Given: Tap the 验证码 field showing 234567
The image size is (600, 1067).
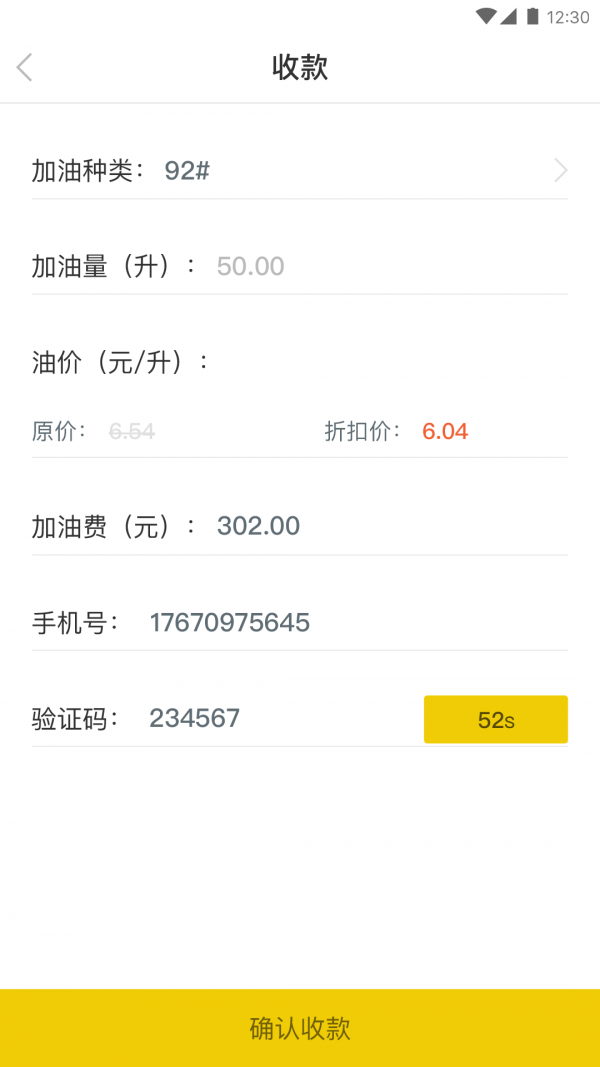Looking at the screenshot, I should (x=282, y=719).
